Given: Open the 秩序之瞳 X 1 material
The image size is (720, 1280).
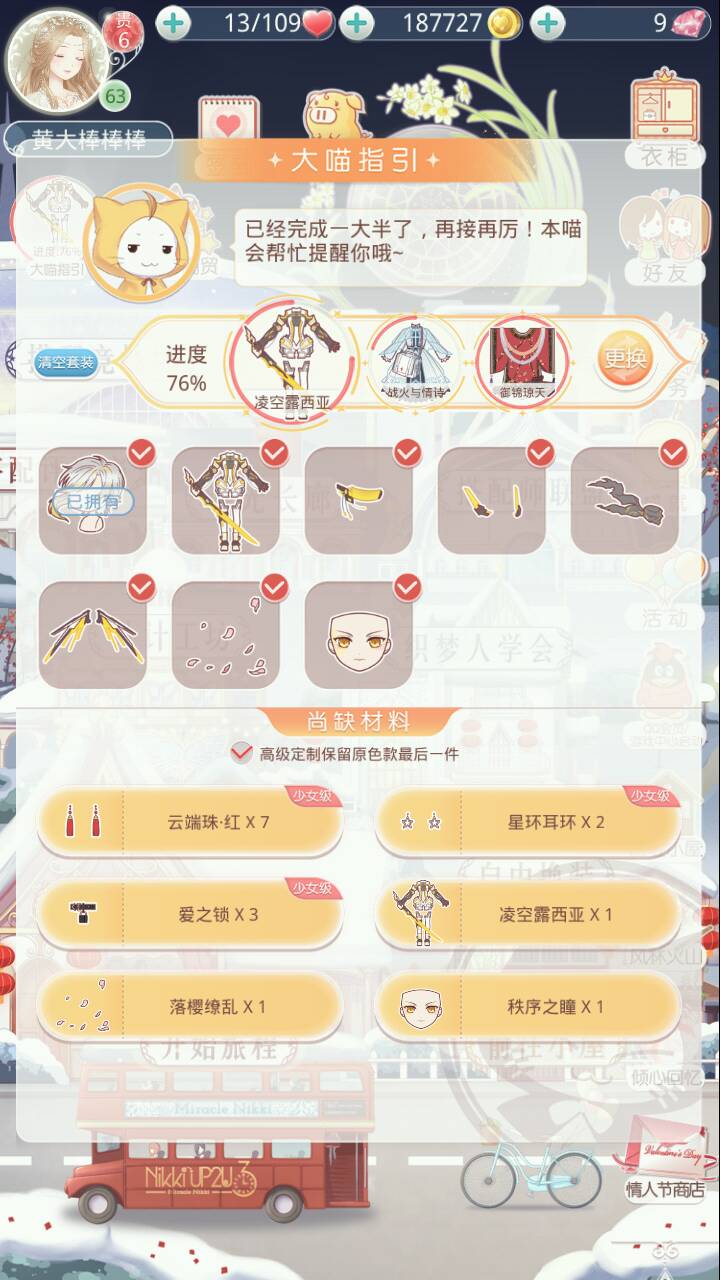Looking at the screenshot, I should click(528, 1006).
